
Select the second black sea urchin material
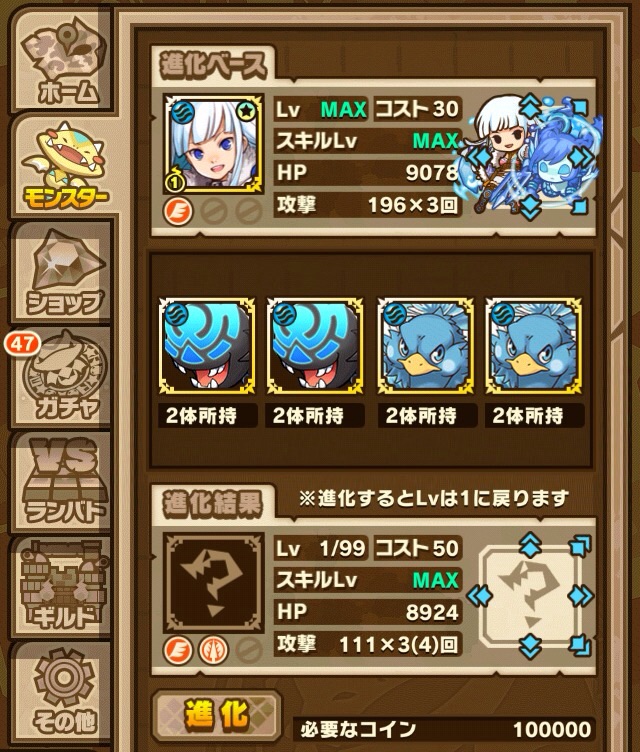click(315, 346)
